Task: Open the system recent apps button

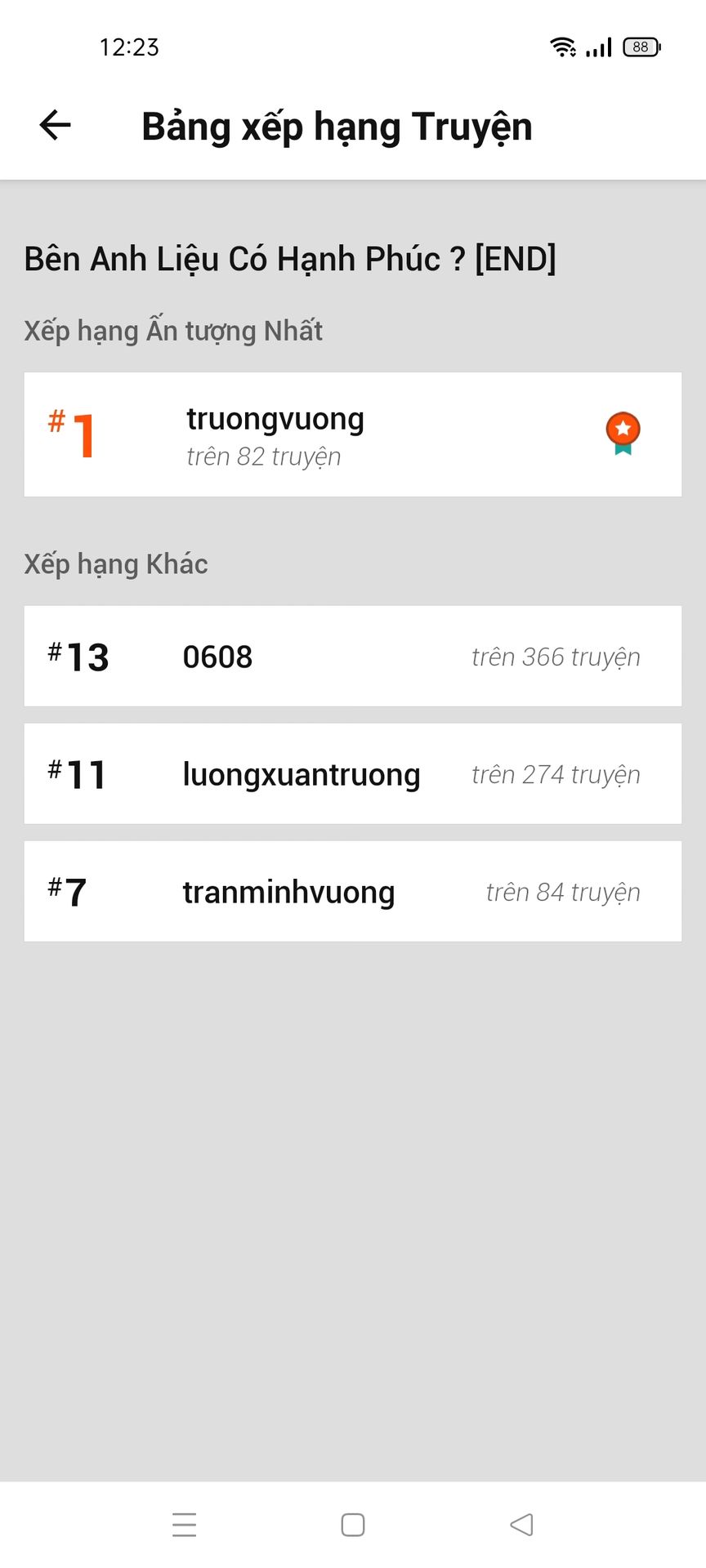Action: [x=185, y=1525]
